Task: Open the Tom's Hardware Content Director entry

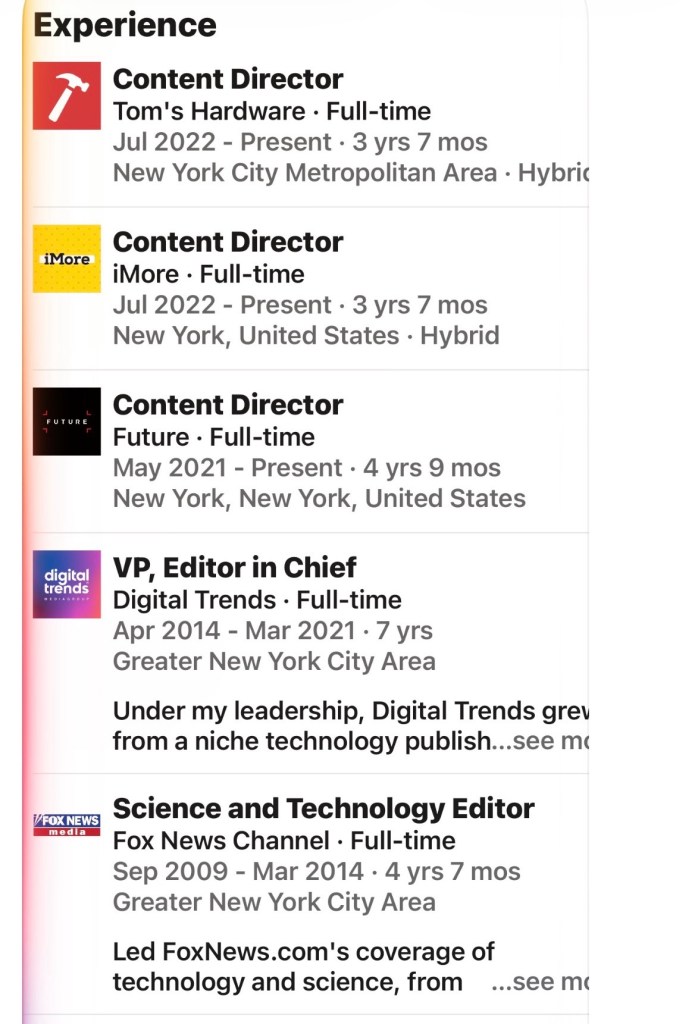Action: pos(228,80)
